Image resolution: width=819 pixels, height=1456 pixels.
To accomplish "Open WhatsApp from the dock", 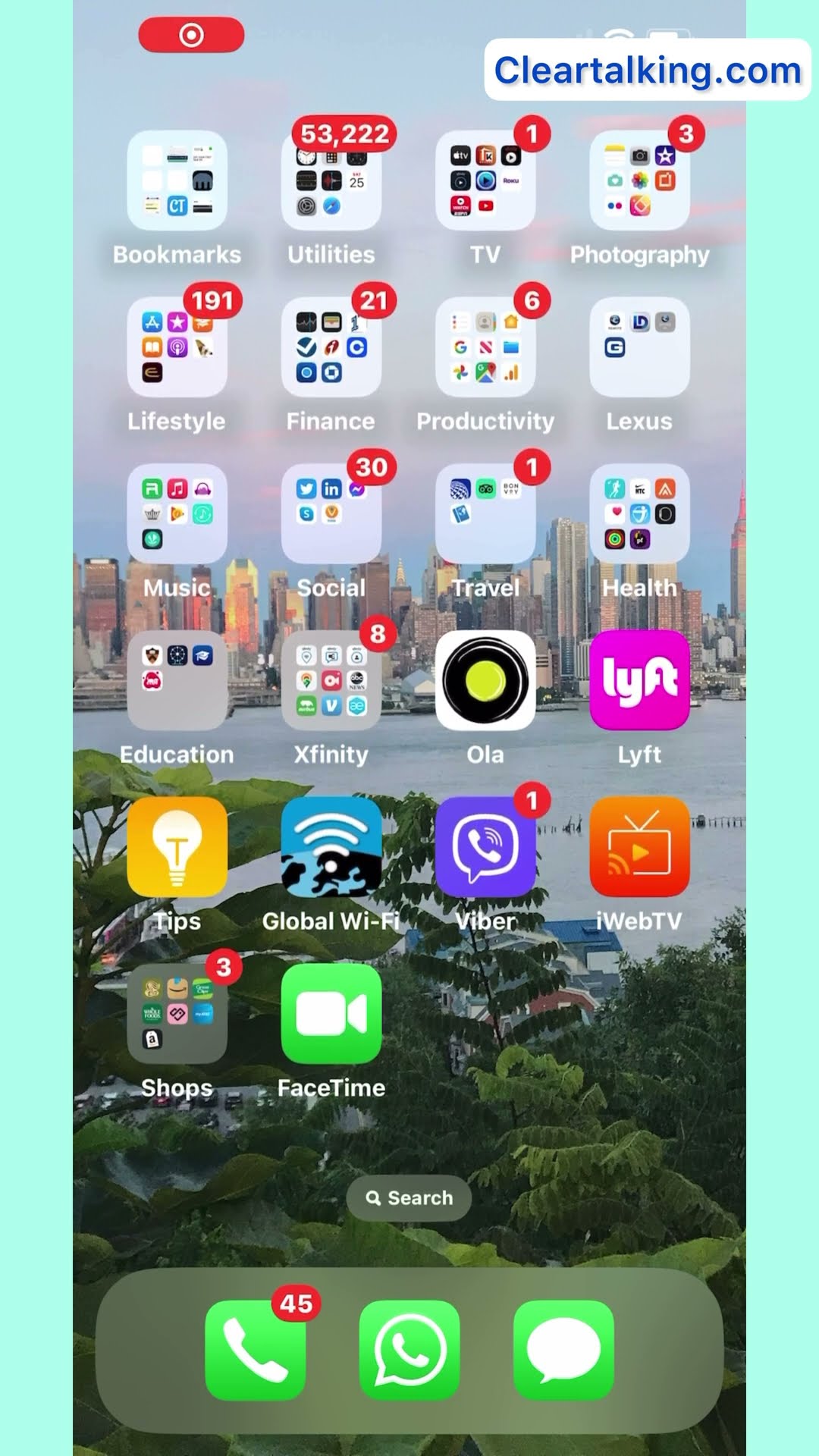I will click(x=409, y=1351).
